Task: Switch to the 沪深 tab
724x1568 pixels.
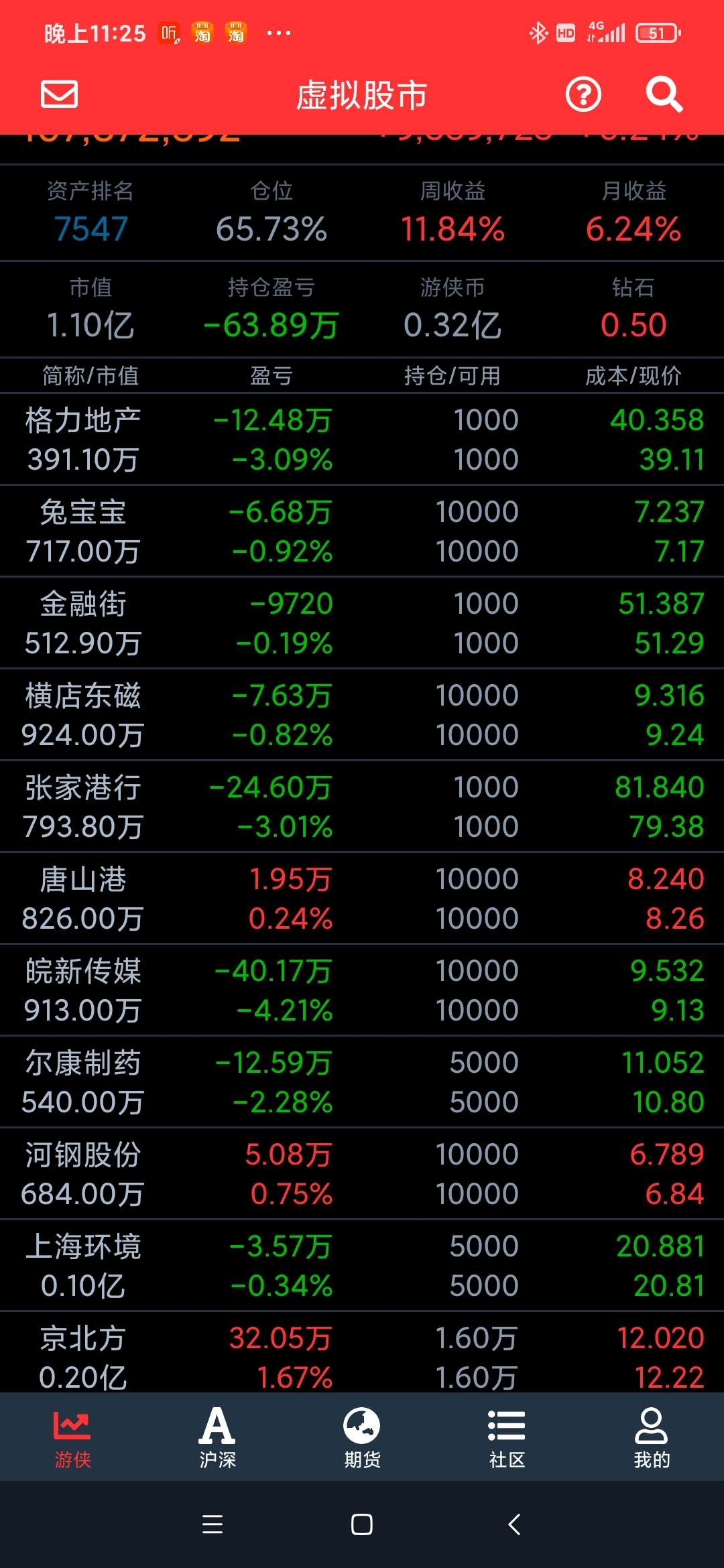Action: click(217, 1438)
